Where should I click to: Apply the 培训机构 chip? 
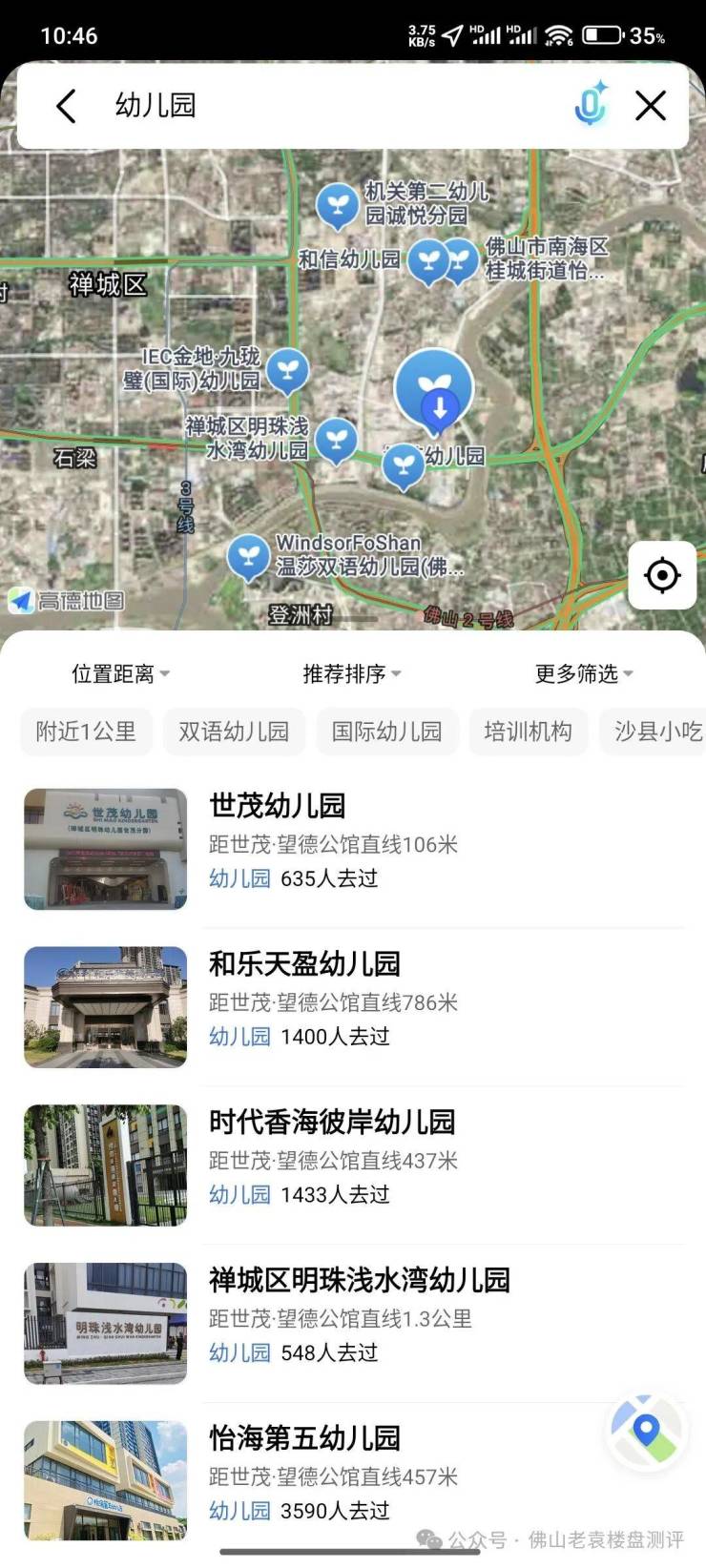click(x=528, y=732)
